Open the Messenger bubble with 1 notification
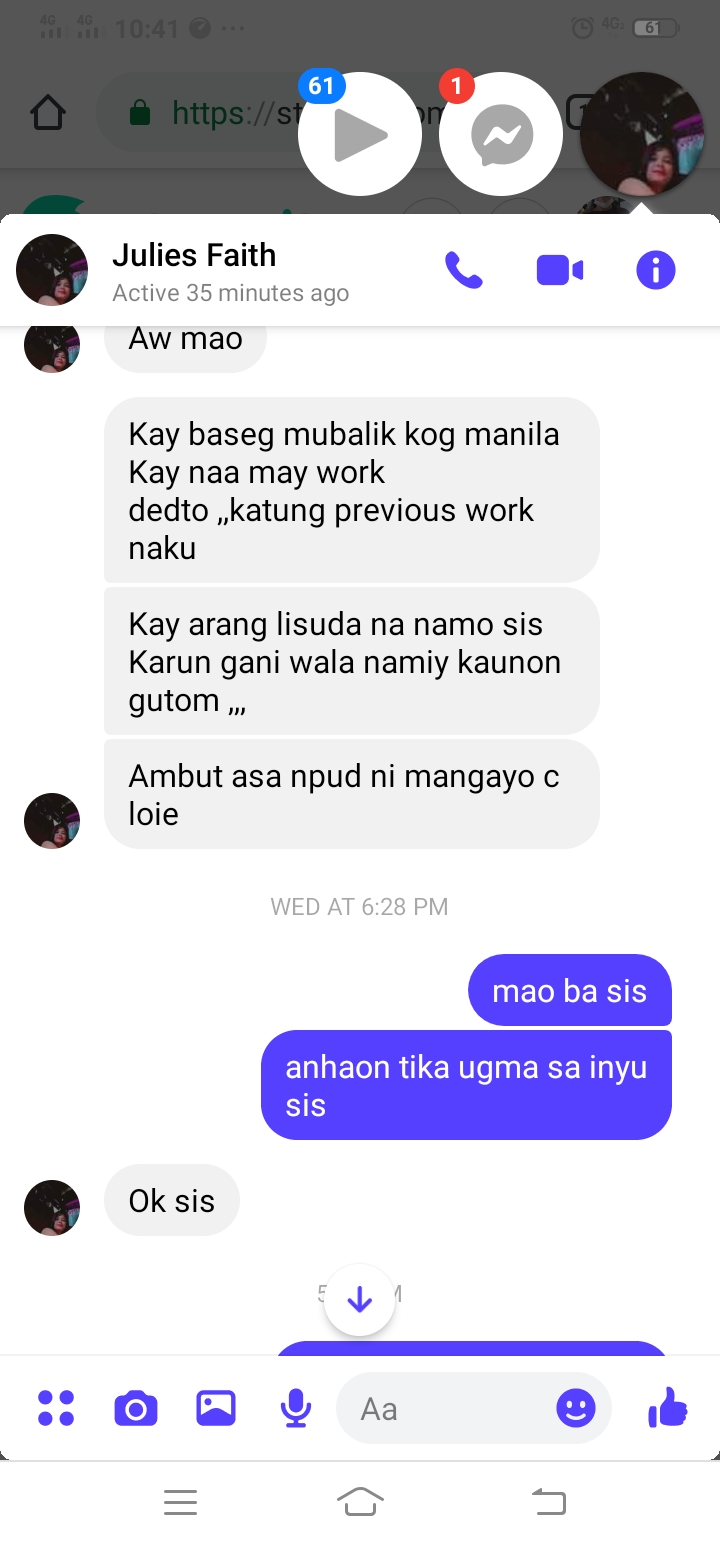This screenshot has height=1544, width=720. (500, 135)
